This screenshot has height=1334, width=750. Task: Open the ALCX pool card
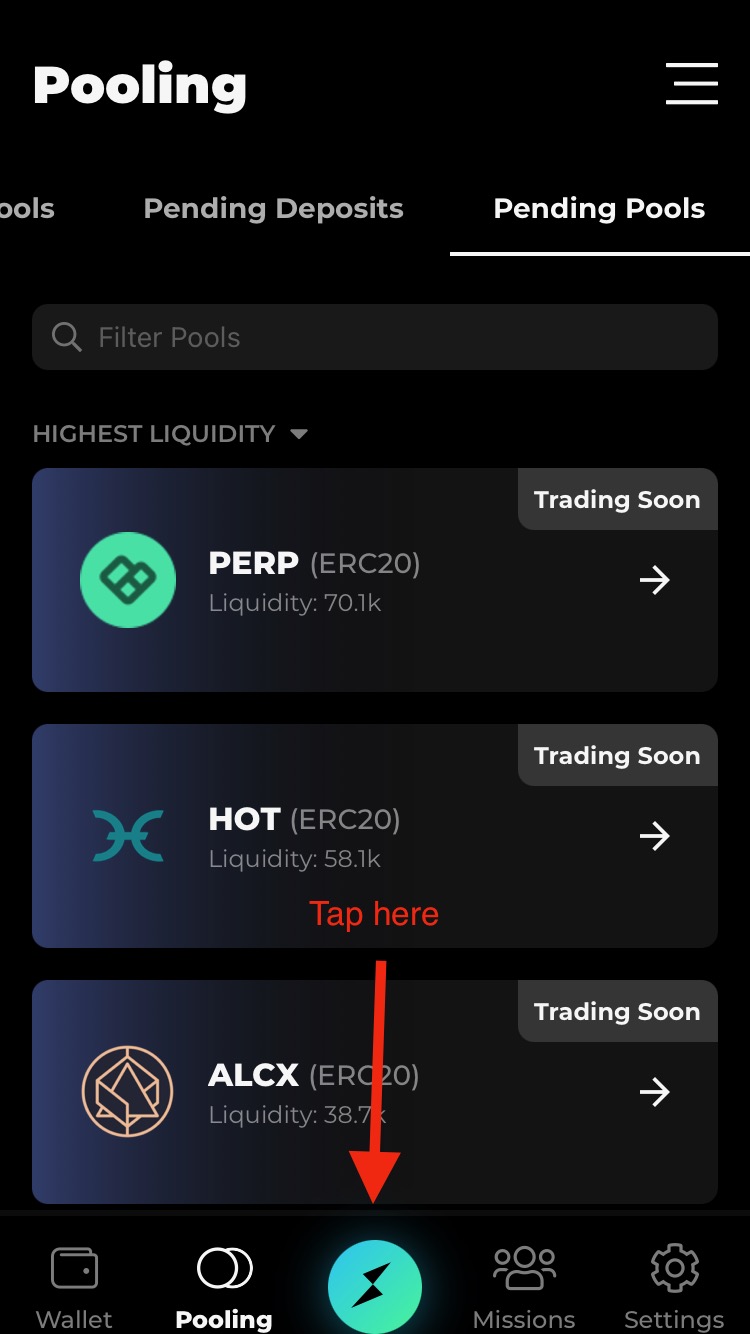(x=375, y=1092)
